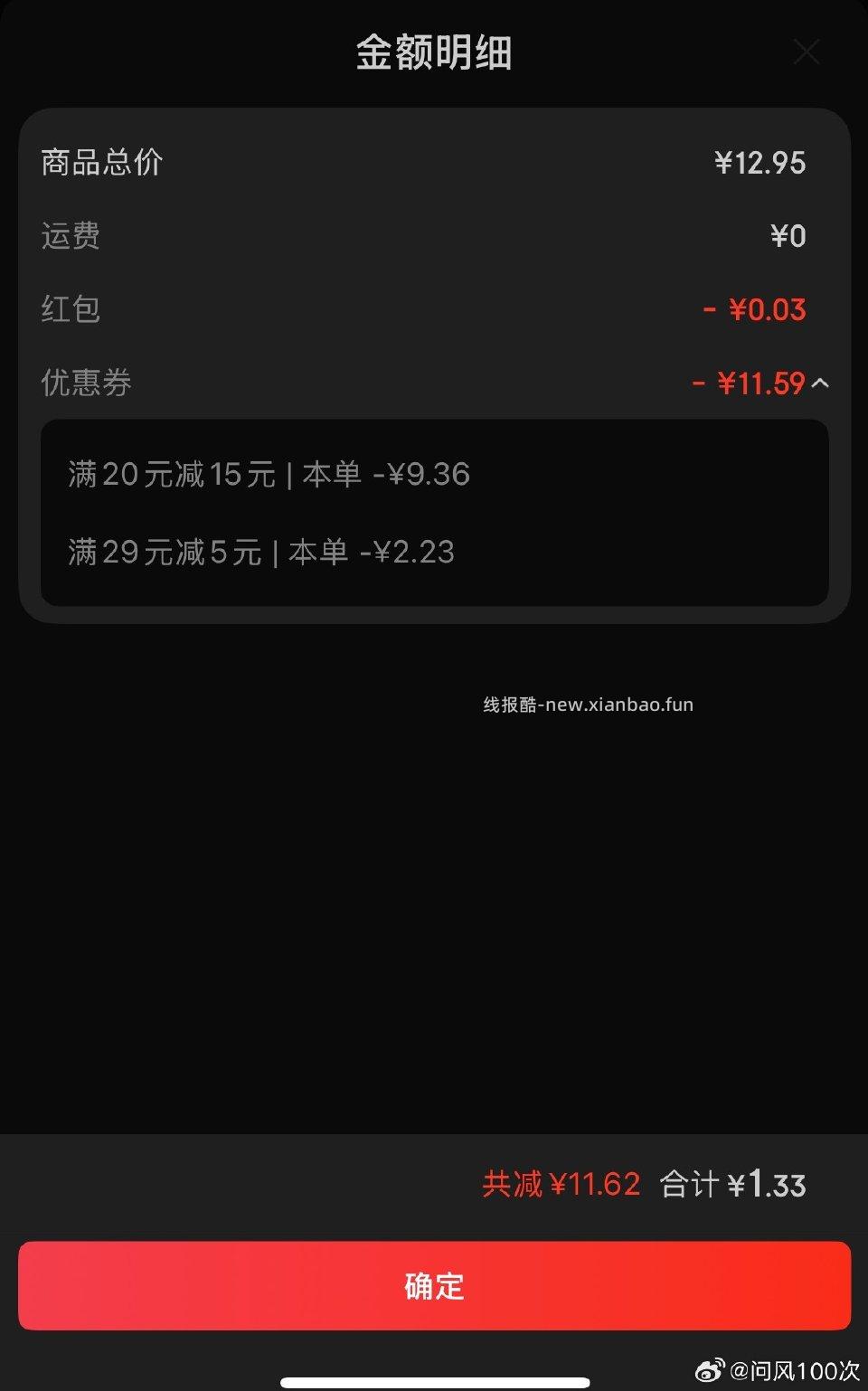This screenshot has height=1391, width=868.
Task: Select the 满20元减15元 coupon entry
Action: coord(269,474)
